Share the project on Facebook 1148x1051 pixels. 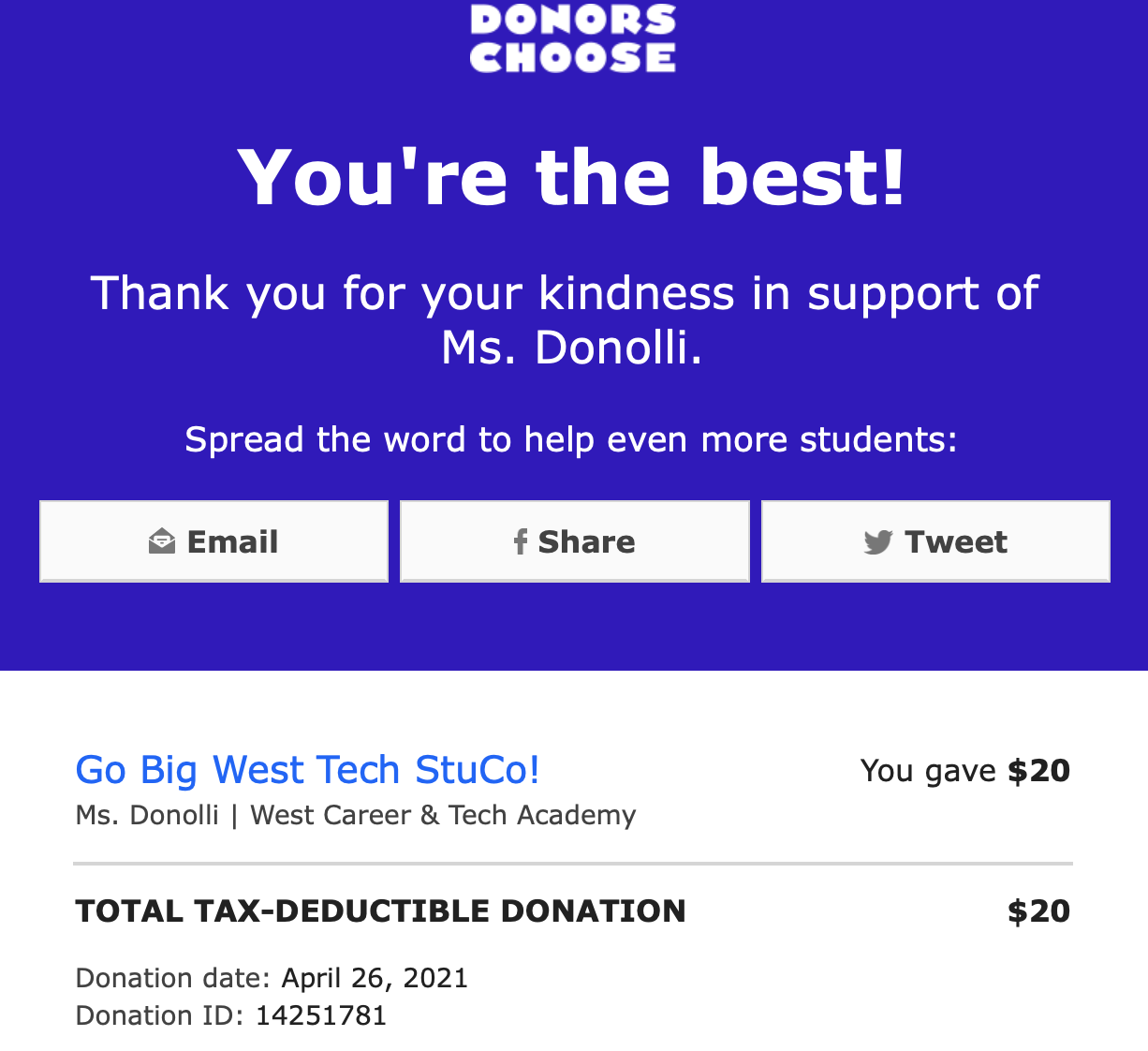tap(574, 541)
